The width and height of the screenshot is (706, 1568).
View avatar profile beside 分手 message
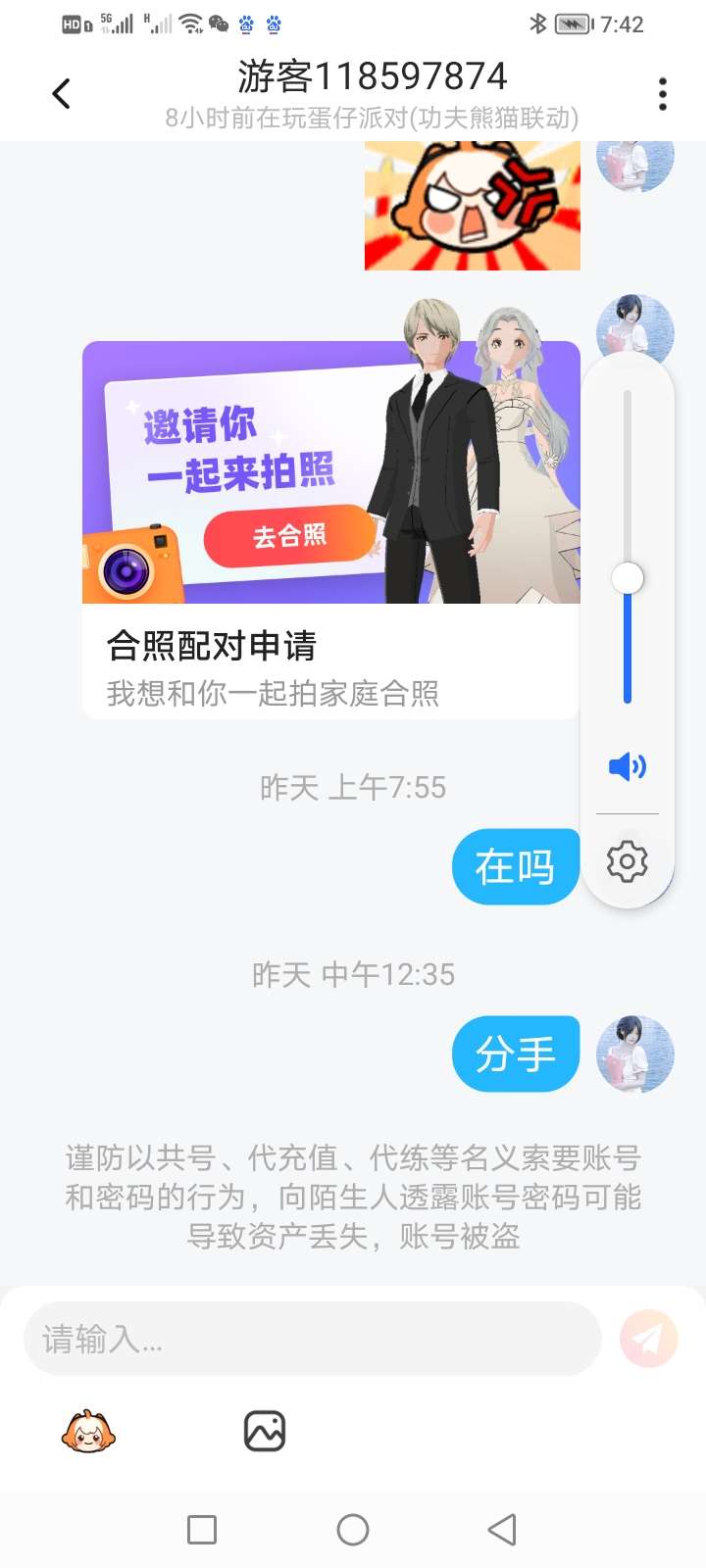pyautogui.click(x=635, y=1054)
